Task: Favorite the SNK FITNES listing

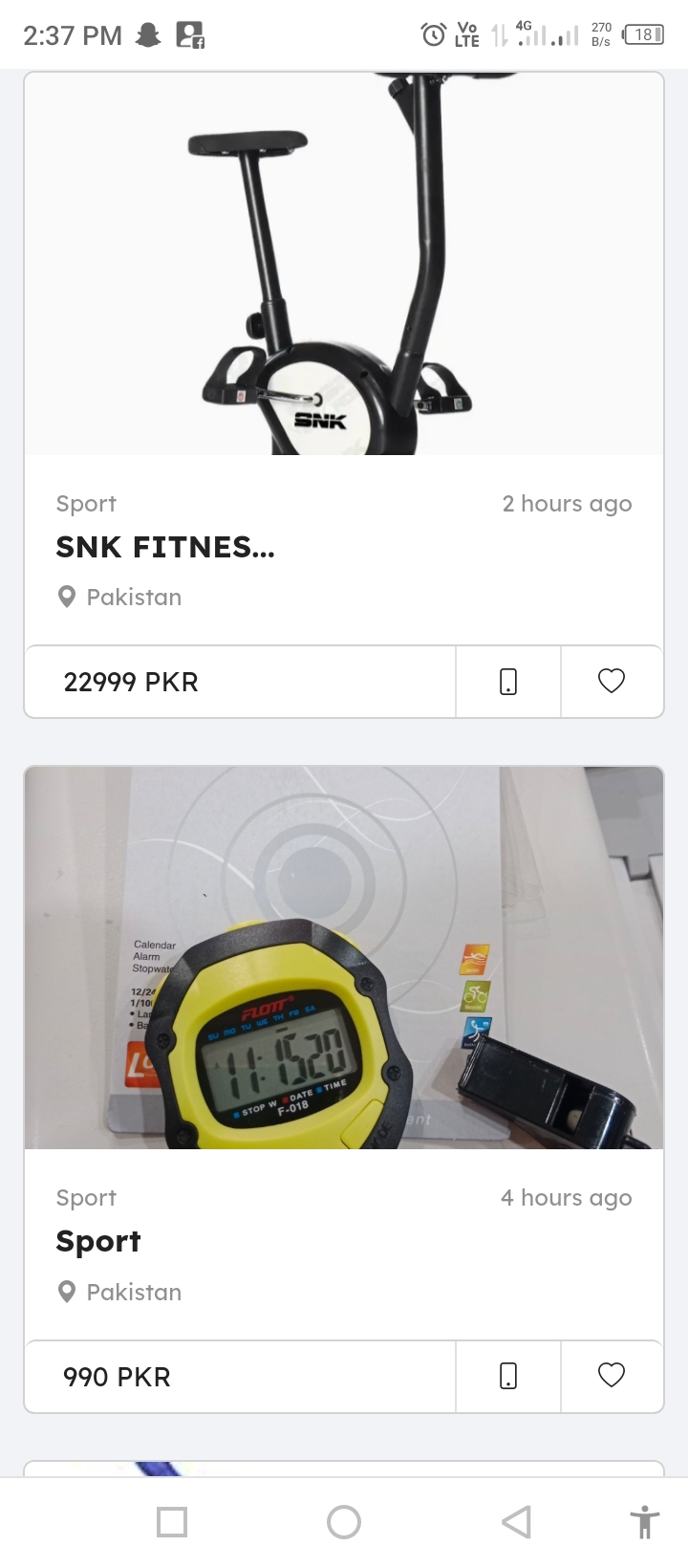Action: click(612, 682)
